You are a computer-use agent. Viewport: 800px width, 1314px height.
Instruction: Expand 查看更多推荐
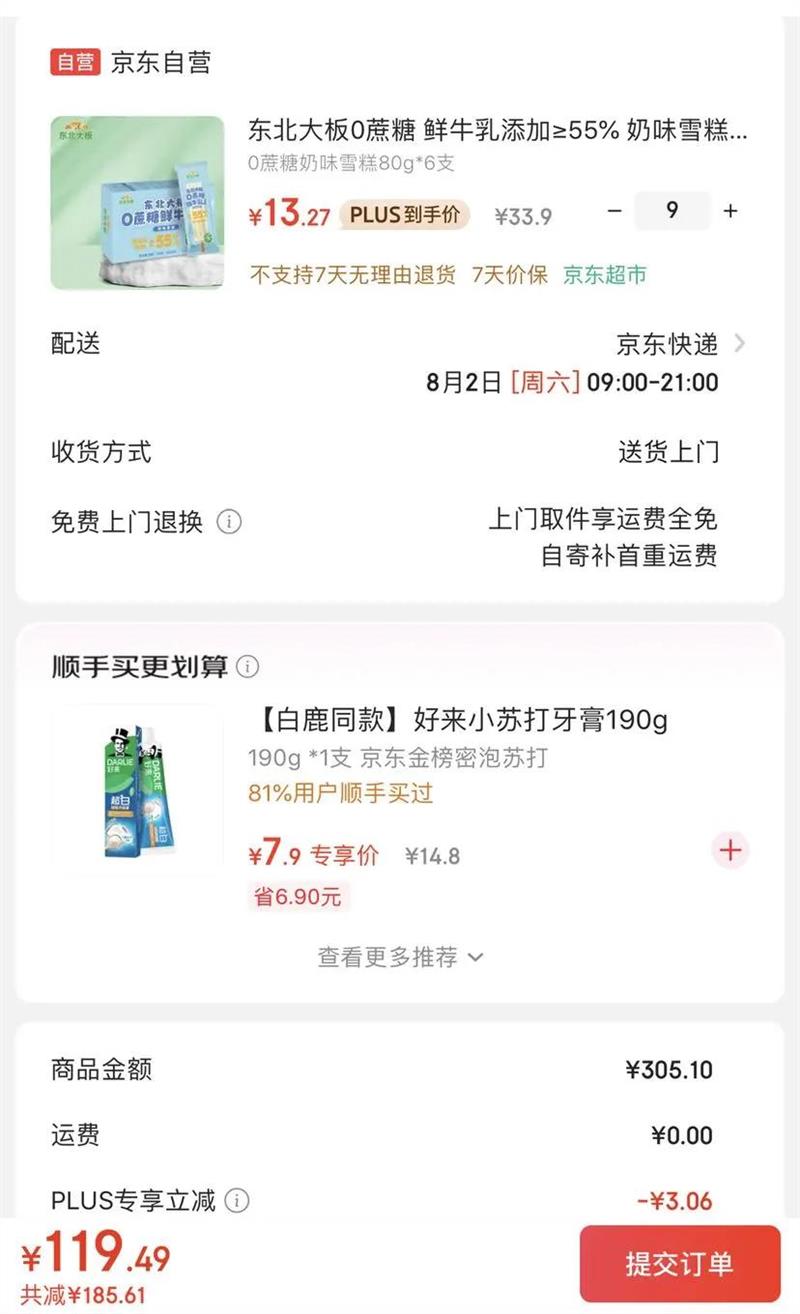point(400,957)
